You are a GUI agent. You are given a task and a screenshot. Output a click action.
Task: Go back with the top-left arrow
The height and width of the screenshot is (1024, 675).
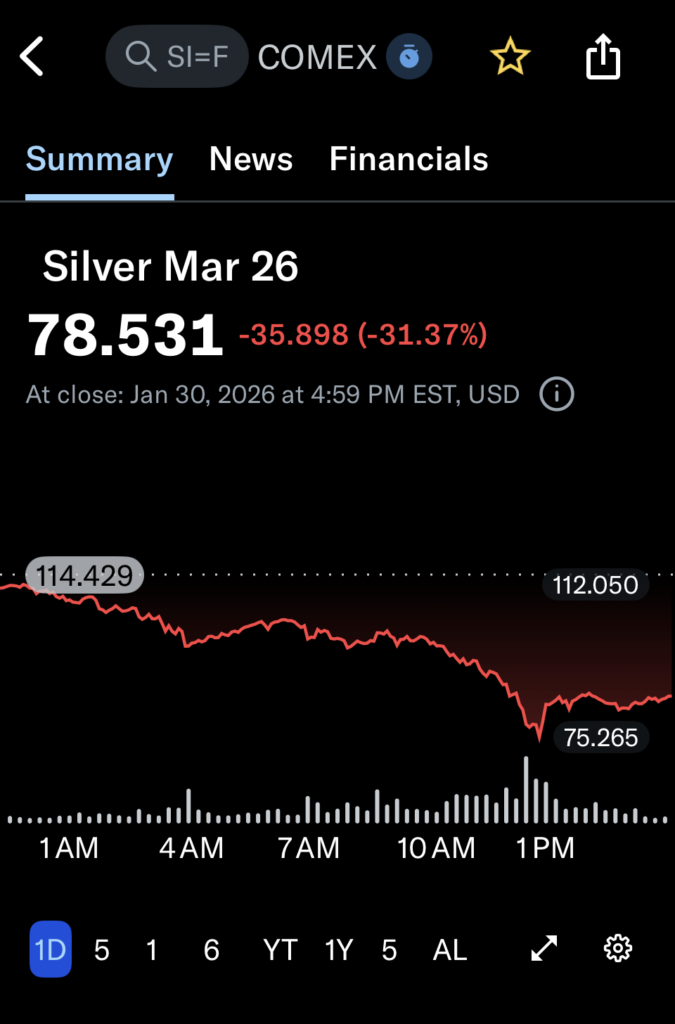point(32,58)
